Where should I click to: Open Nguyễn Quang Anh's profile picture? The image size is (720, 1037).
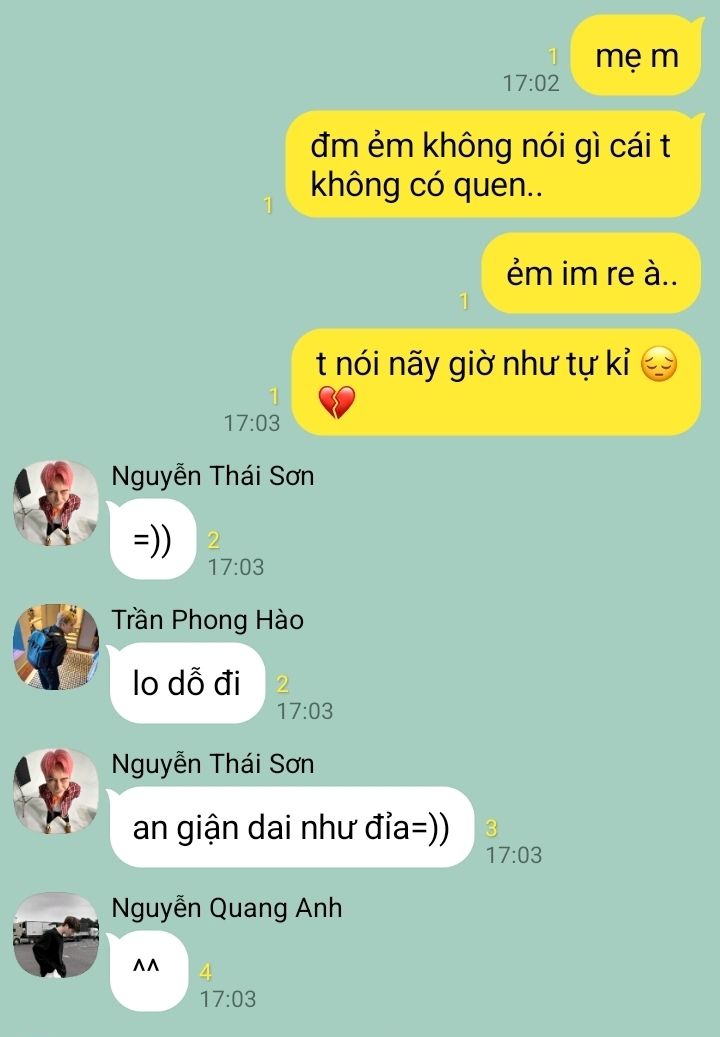tap(55, 935)
